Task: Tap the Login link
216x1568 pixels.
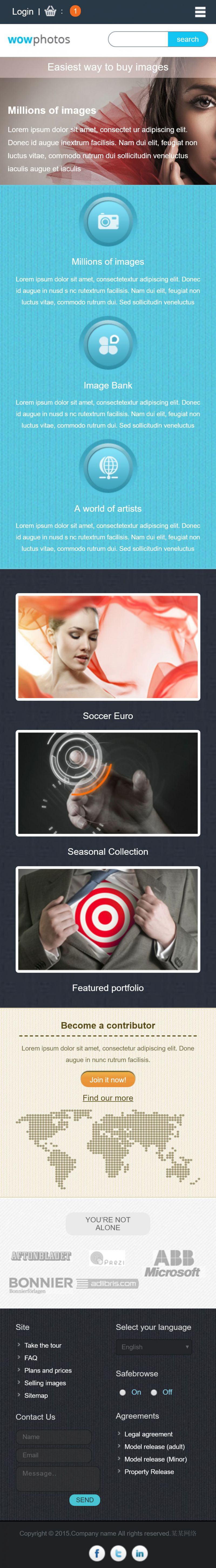Action: 22,12
